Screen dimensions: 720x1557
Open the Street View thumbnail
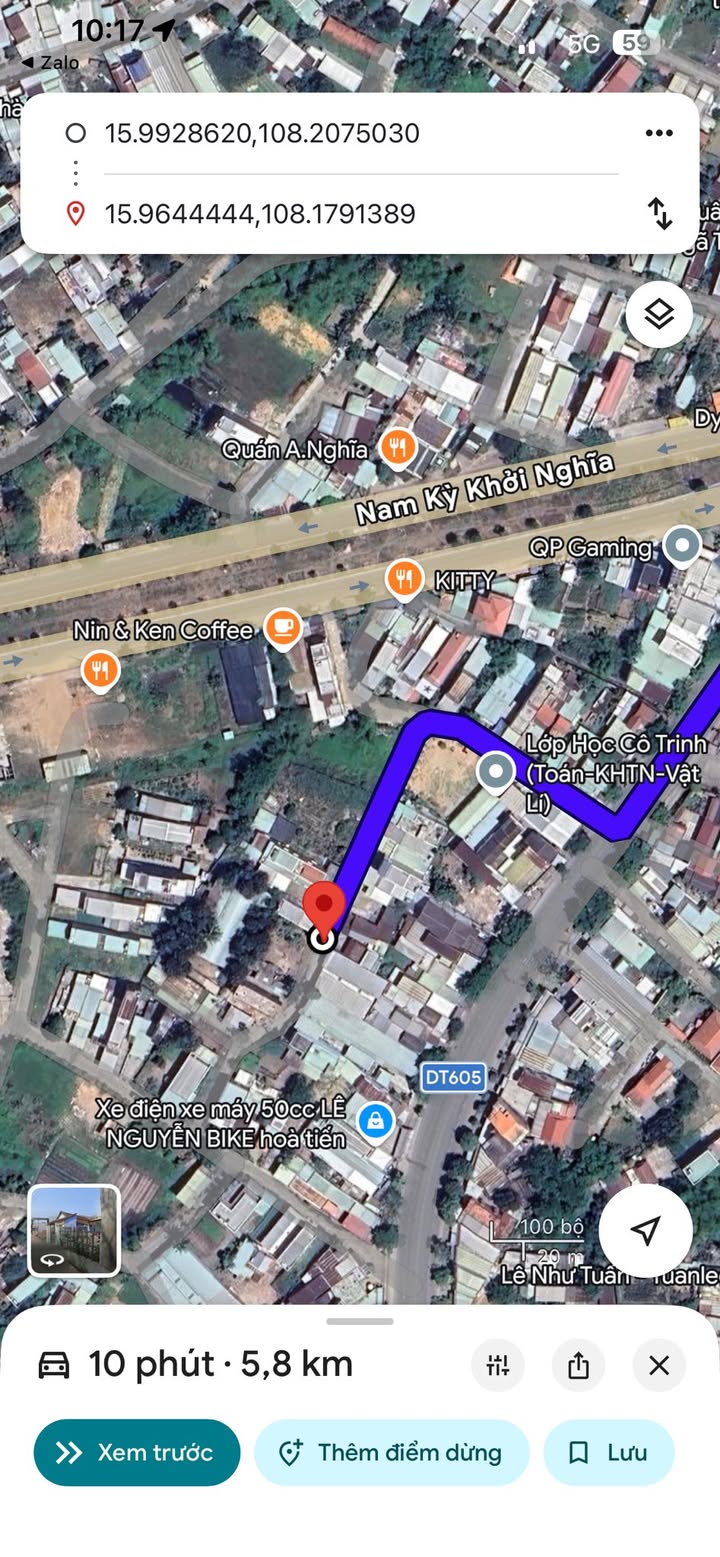coord(74,1231)
